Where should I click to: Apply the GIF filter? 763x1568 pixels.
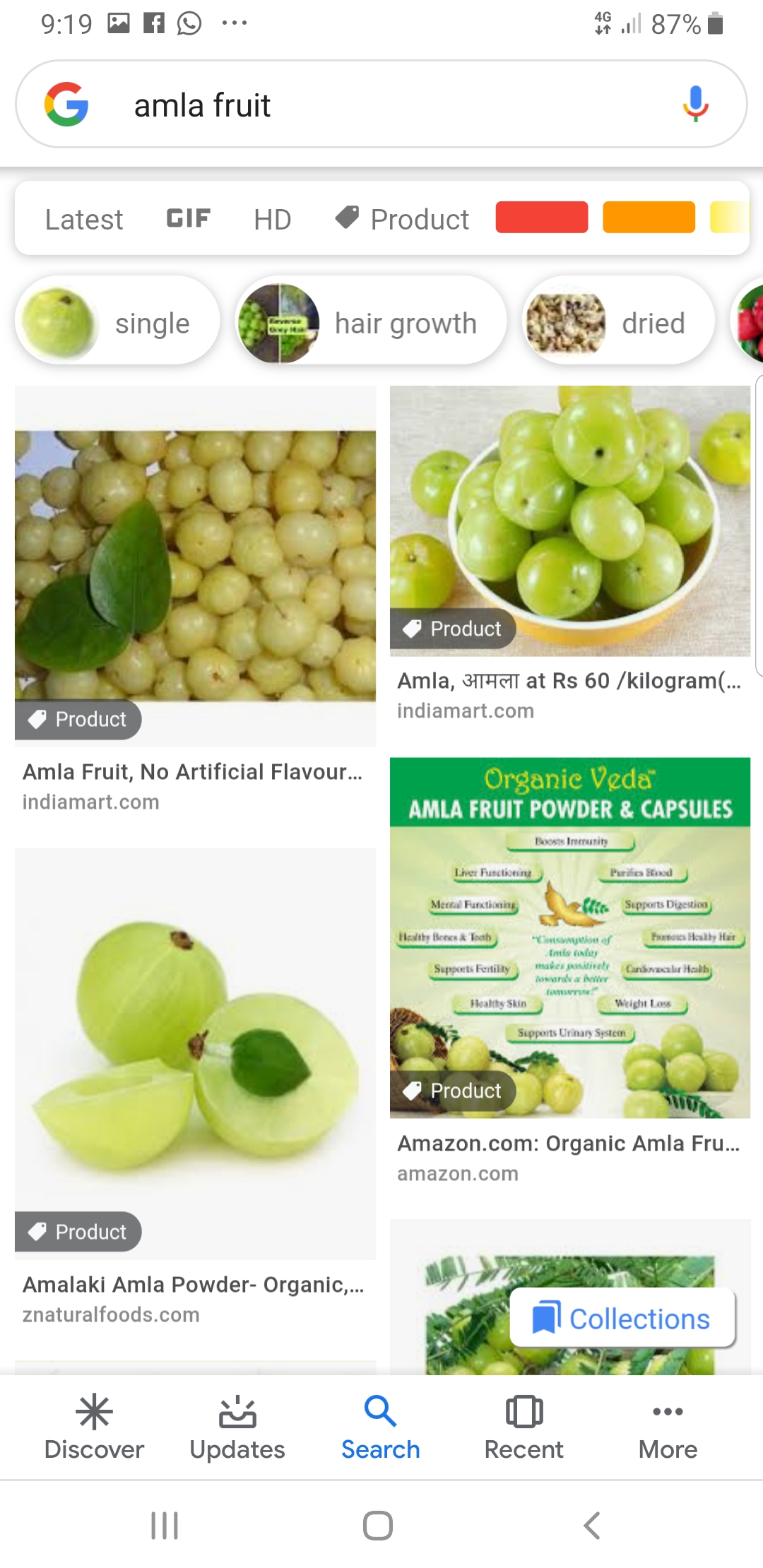[188, 219]
